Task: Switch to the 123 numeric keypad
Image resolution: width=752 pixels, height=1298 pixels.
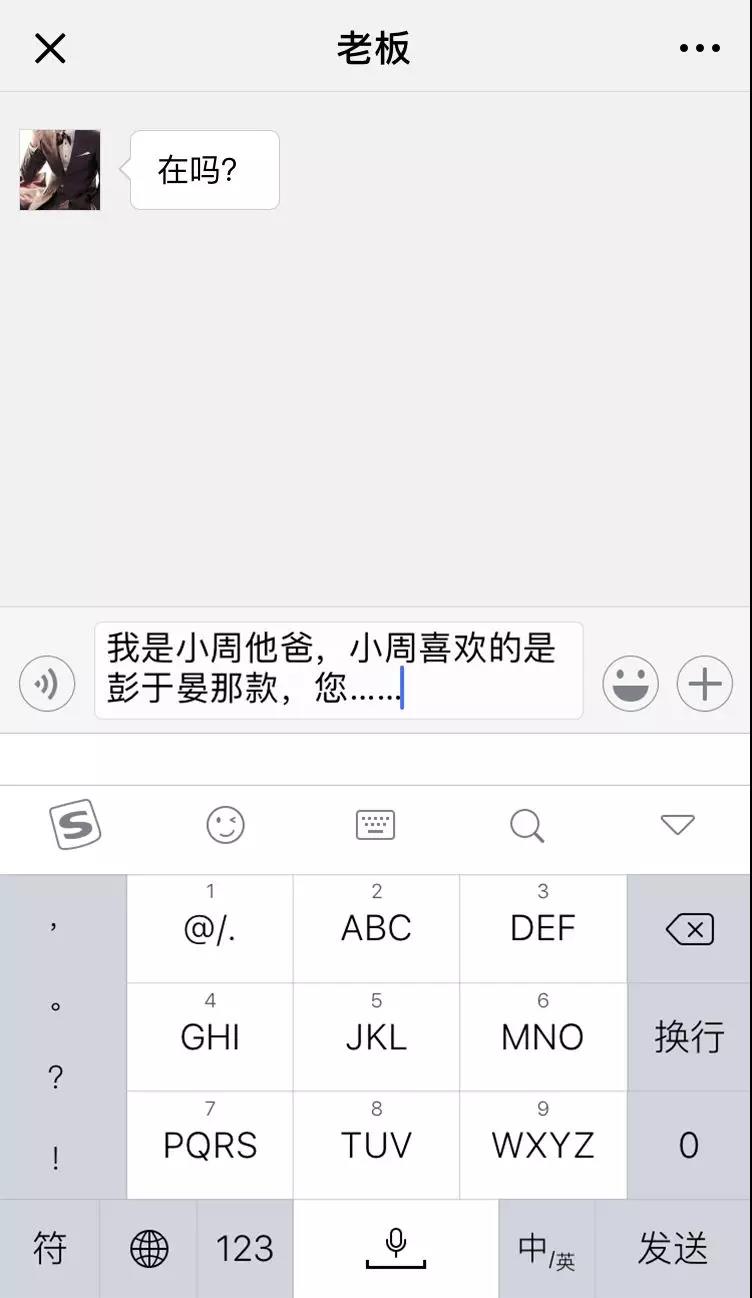Action: point(245,1249)
